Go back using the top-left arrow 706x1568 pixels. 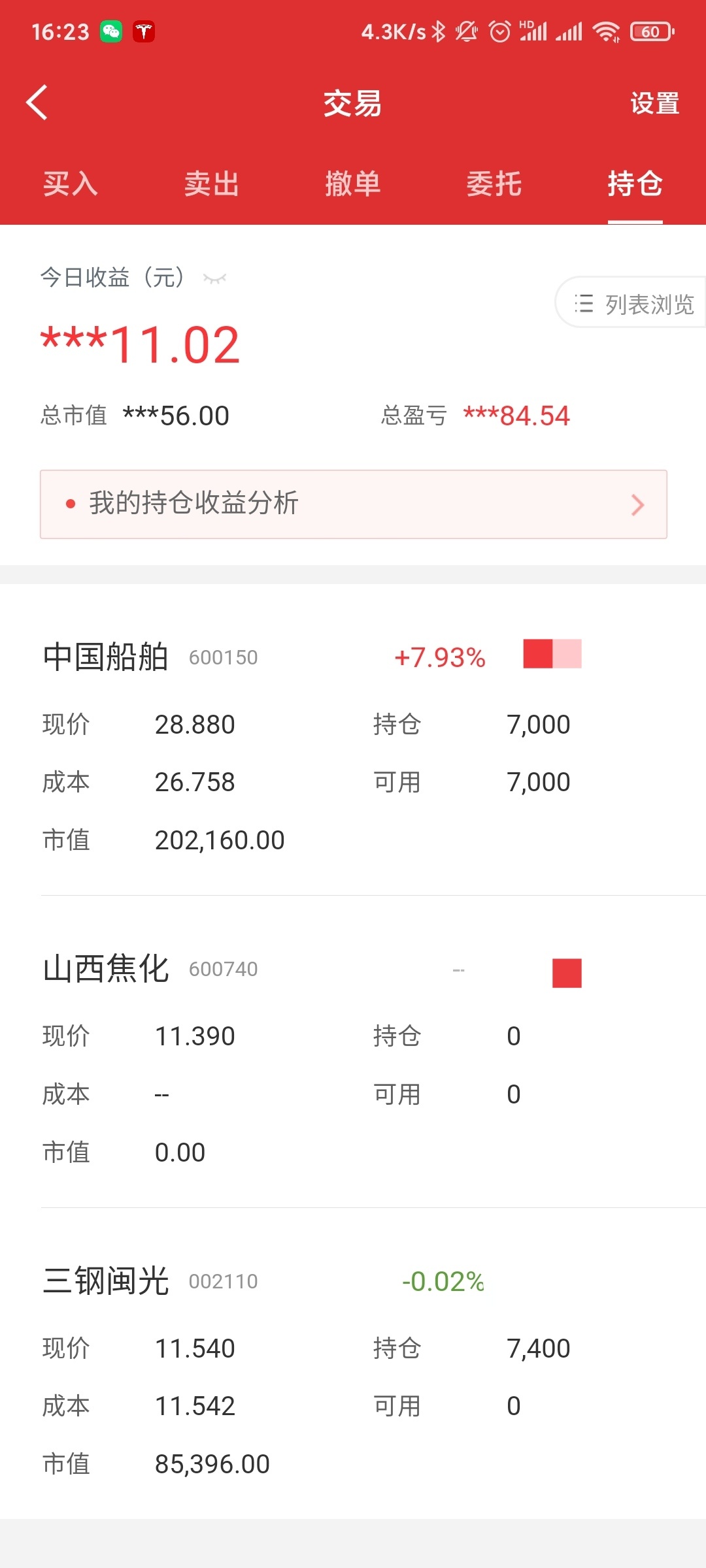coord(37,103)
